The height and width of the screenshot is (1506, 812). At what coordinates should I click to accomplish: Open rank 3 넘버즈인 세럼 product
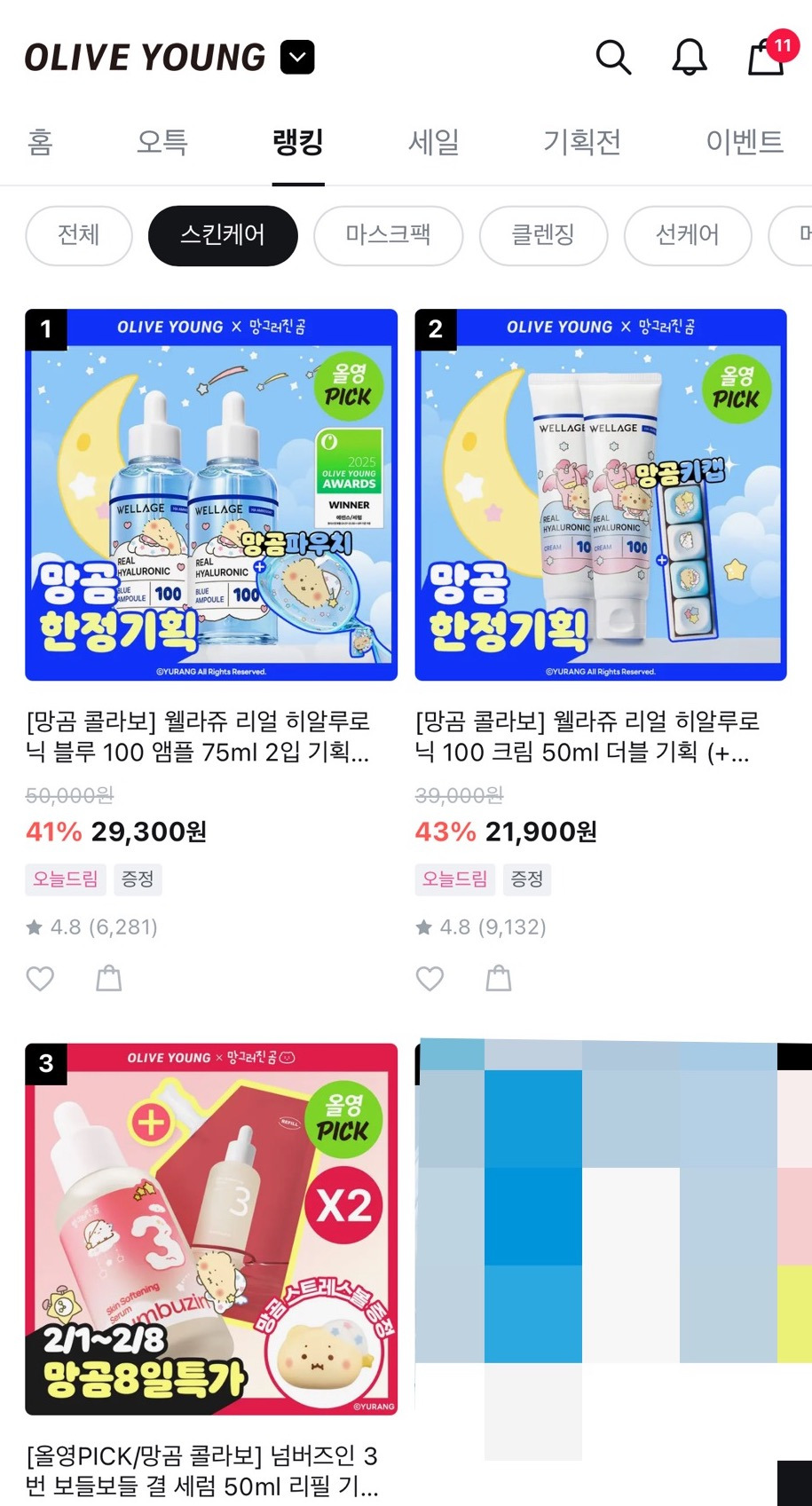click(211, 1228)
